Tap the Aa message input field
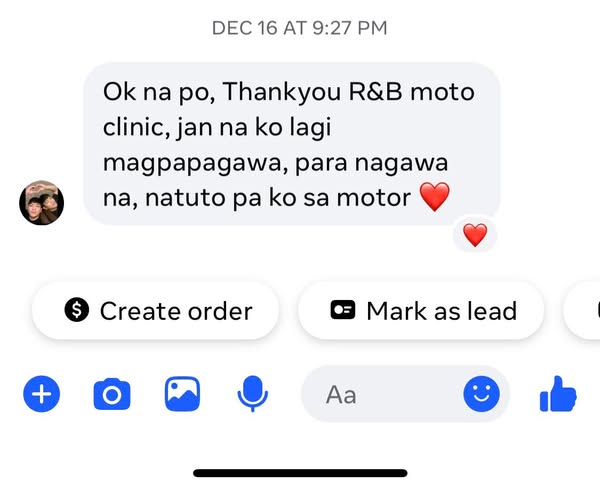The image size is (600, 490). coord(380,395)
